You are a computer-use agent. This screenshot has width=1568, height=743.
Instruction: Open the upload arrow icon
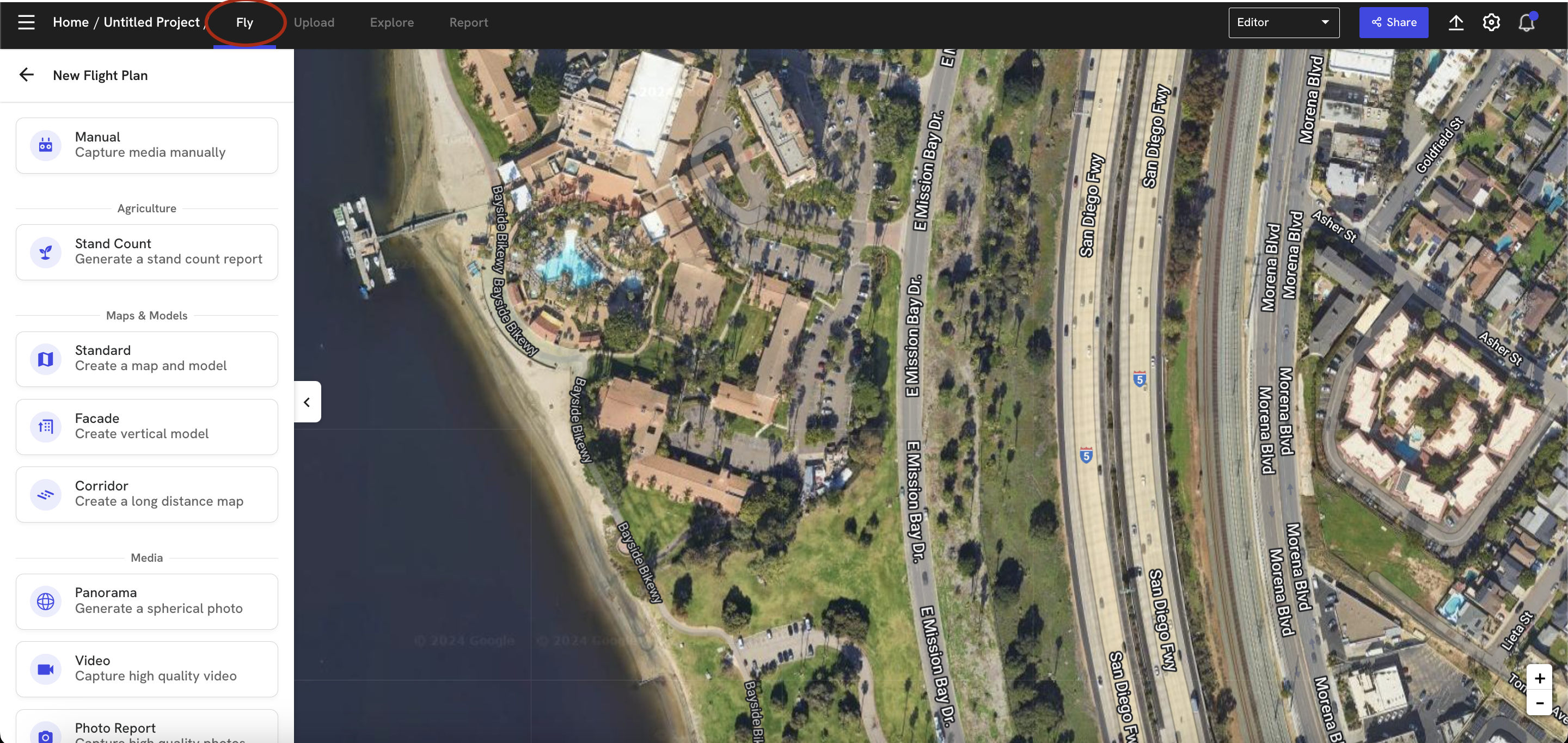tap(1455, 22)
